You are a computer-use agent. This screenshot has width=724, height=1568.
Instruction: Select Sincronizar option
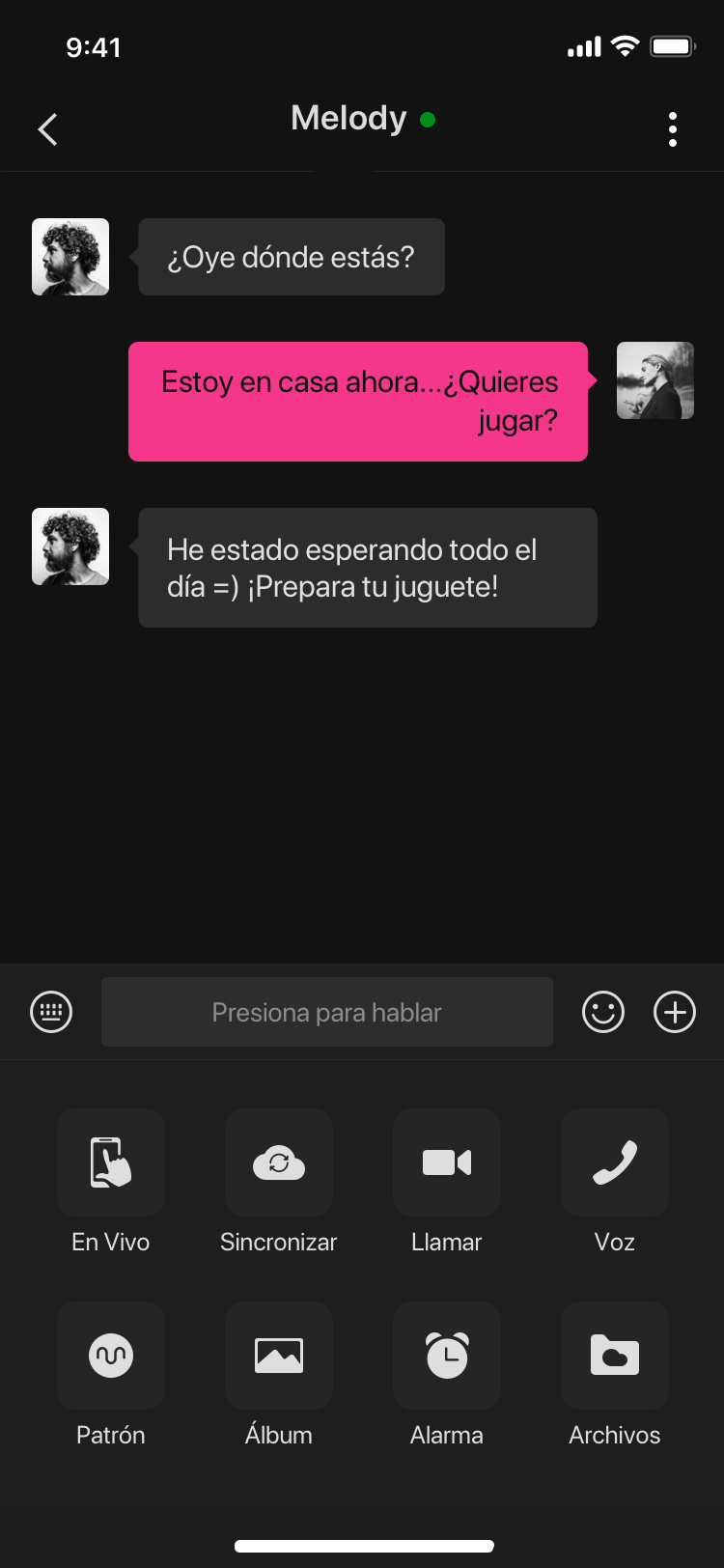[279, 1162]
